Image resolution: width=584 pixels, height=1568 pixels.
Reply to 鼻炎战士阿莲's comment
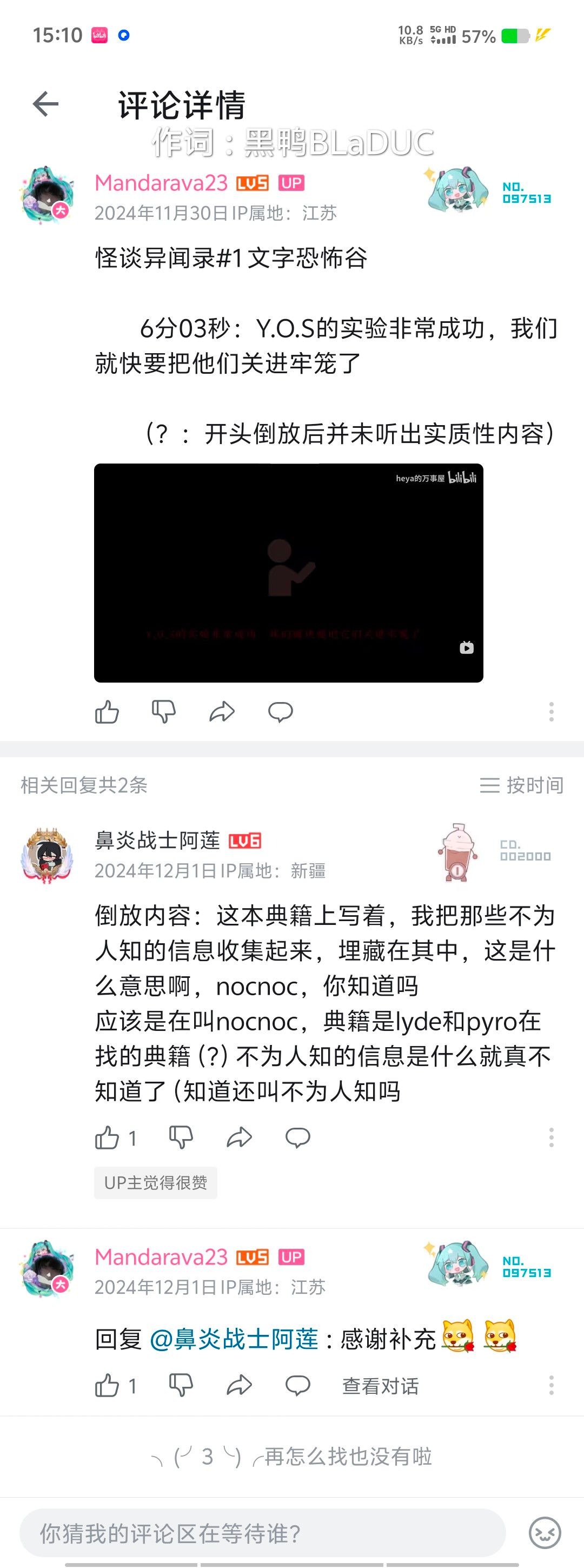tap(297, 1137)
